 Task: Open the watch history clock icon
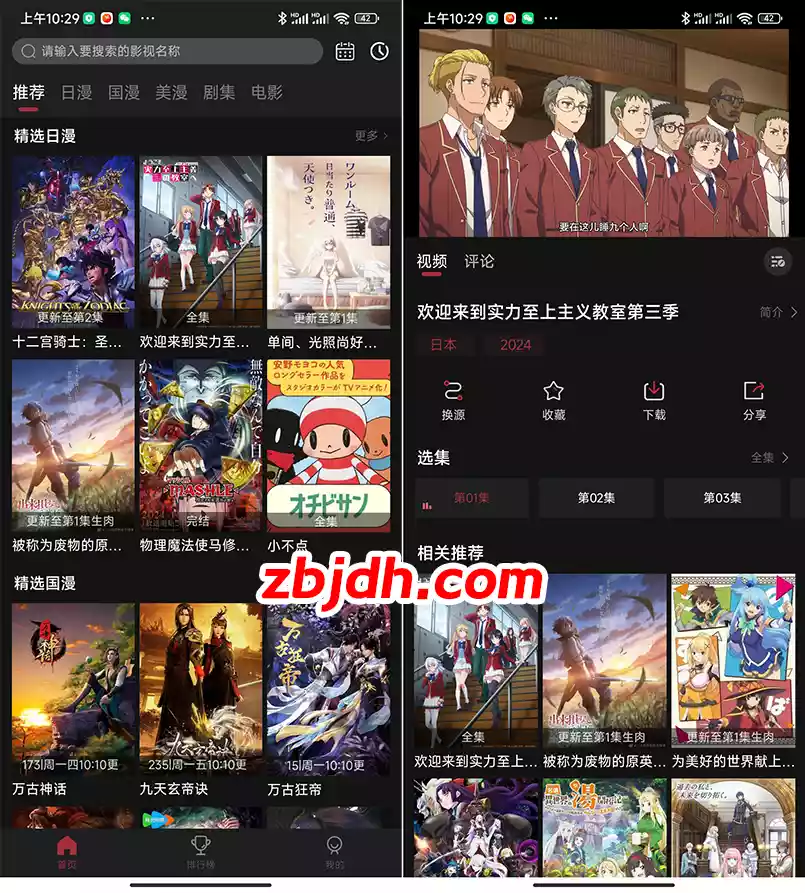(x=379, y=52)
